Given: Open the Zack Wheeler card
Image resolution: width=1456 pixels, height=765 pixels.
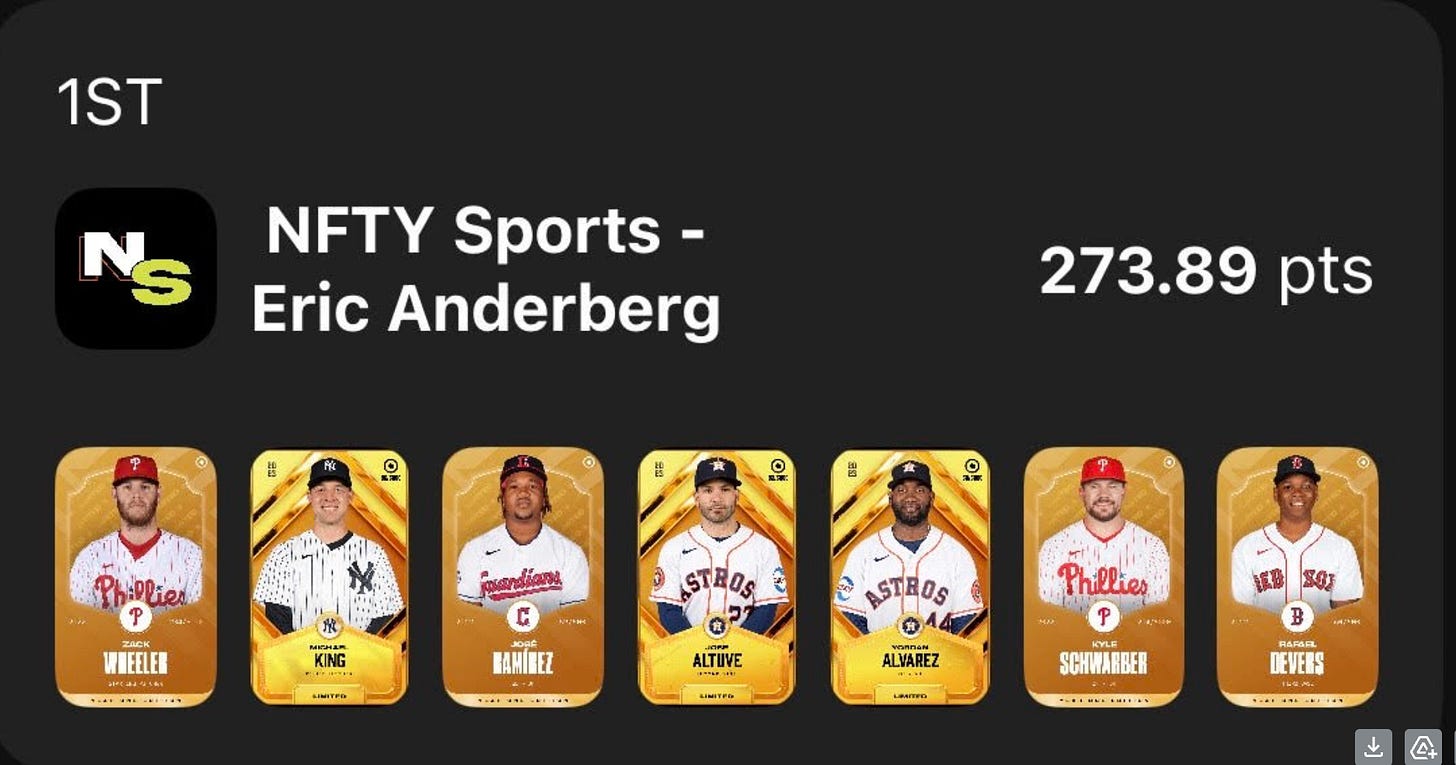Looking at the screenshot, I should 135,576.
